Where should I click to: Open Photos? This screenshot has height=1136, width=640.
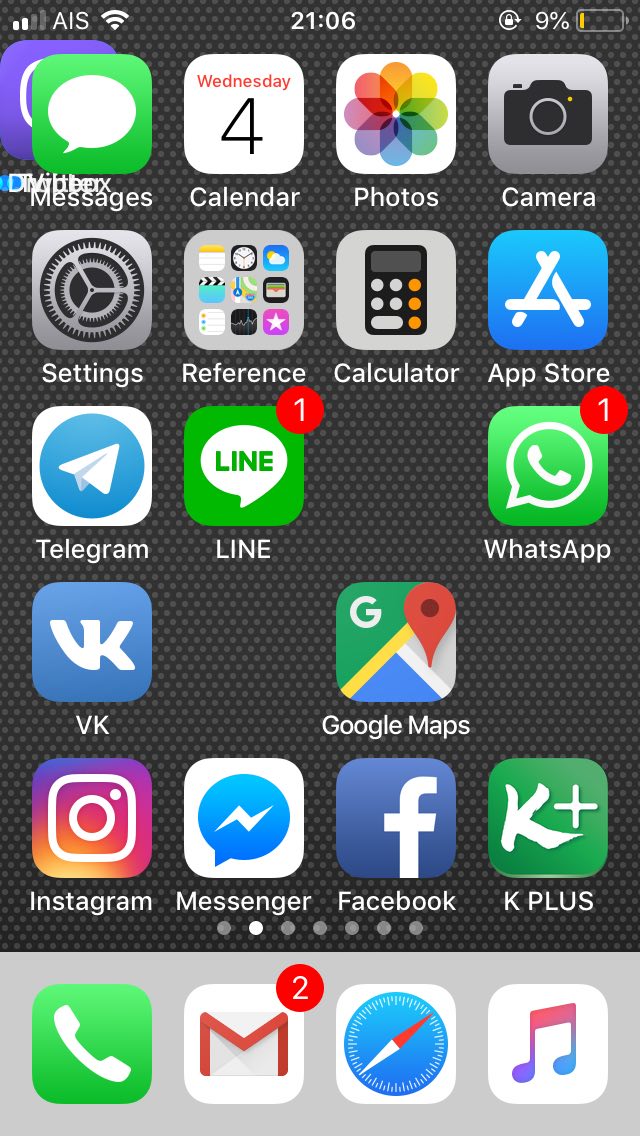396,114
